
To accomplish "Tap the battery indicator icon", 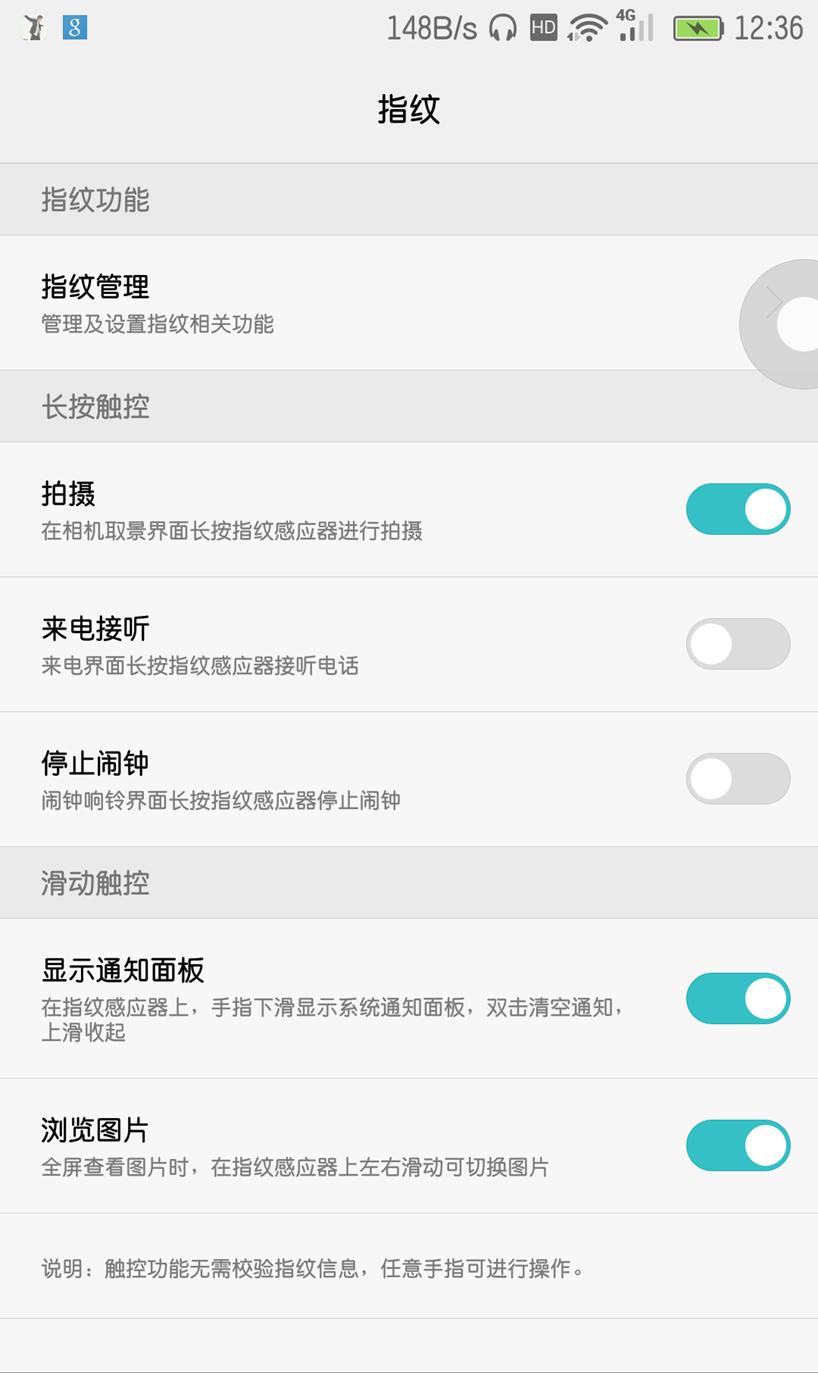I will 697,27.
